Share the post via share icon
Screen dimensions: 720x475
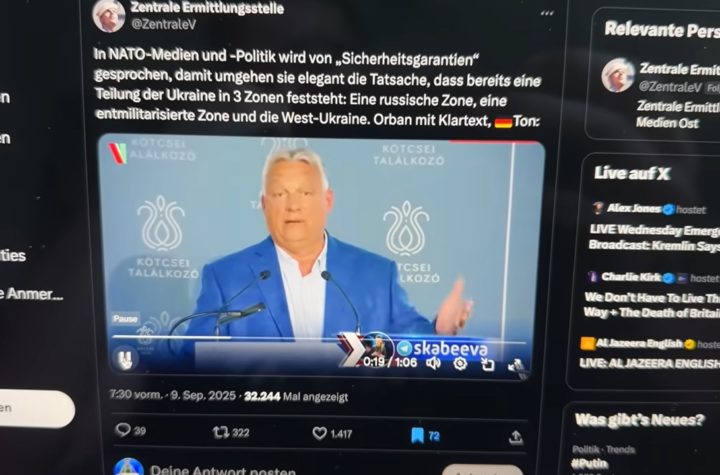pos(515,437)
